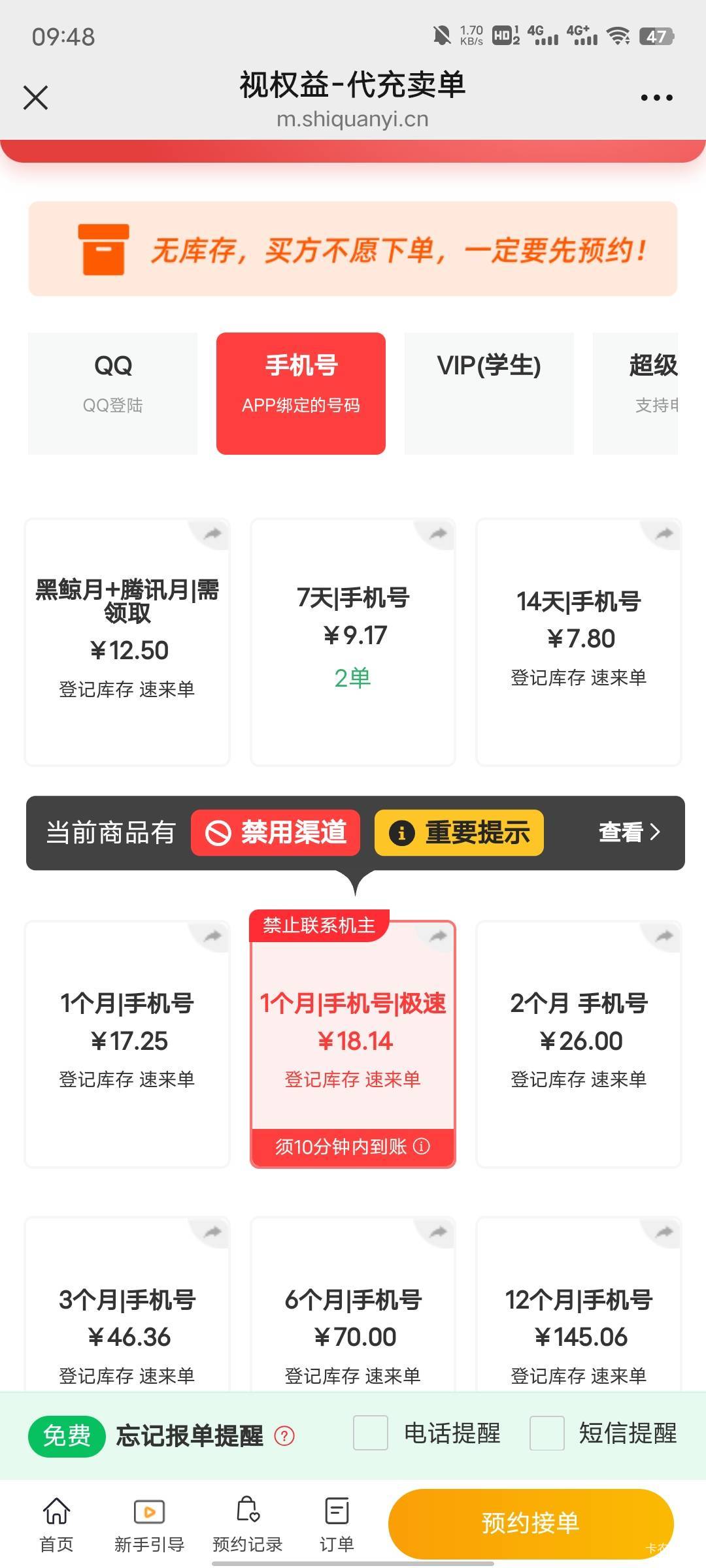Select the VIP(学生) tab
This screenshot has width=706, height=1568.
coord(489,393)
